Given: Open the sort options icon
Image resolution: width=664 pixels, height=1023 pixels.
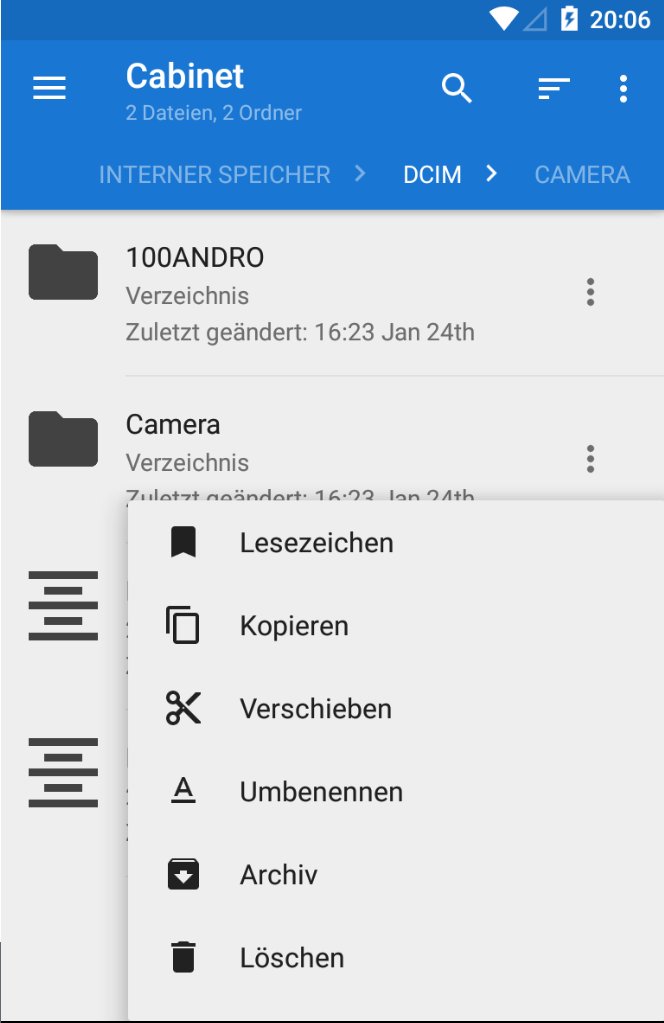Looking at the screenshot, I should click(553, 89).
